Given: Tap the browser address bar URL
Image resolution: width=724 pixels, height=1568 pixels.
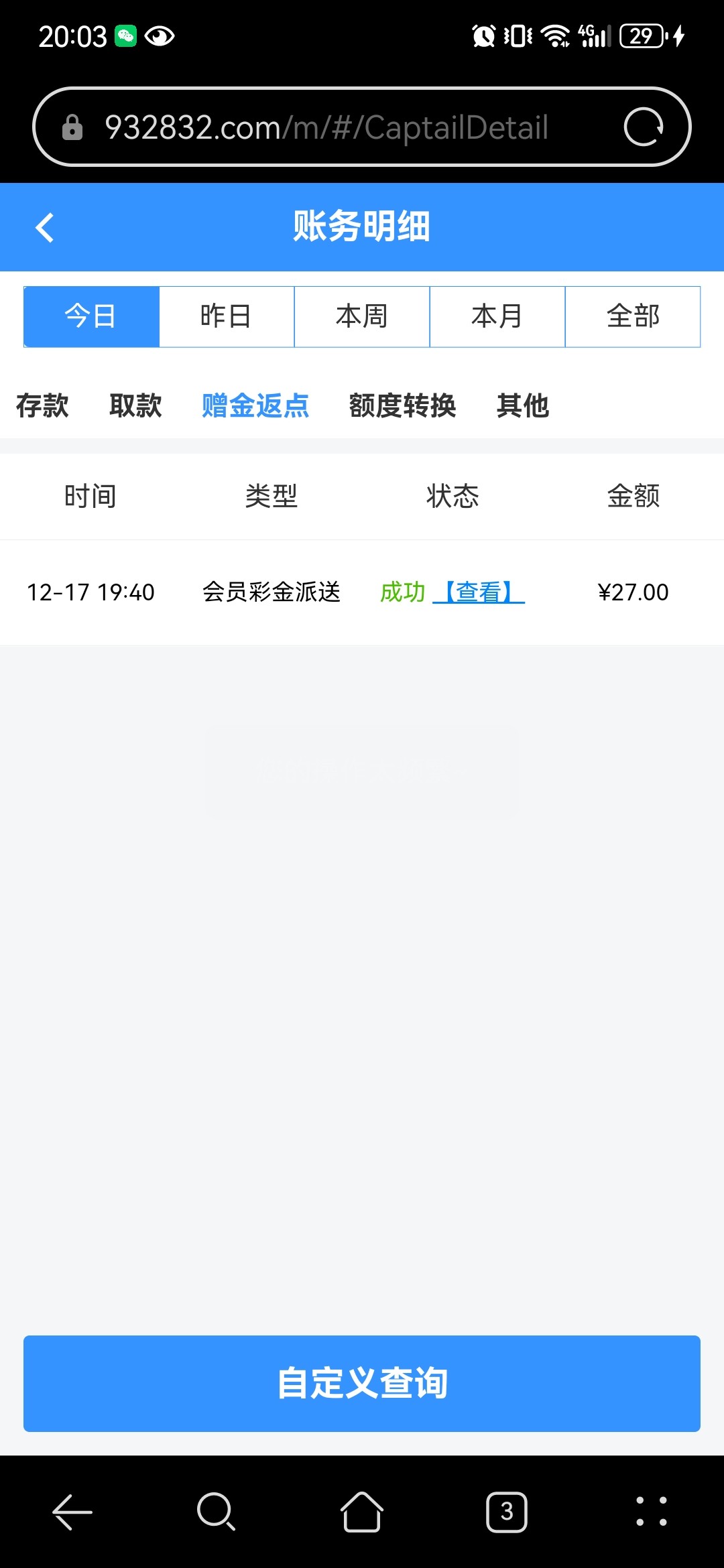Looking at the screenshot, I should (x=326, y=127).
